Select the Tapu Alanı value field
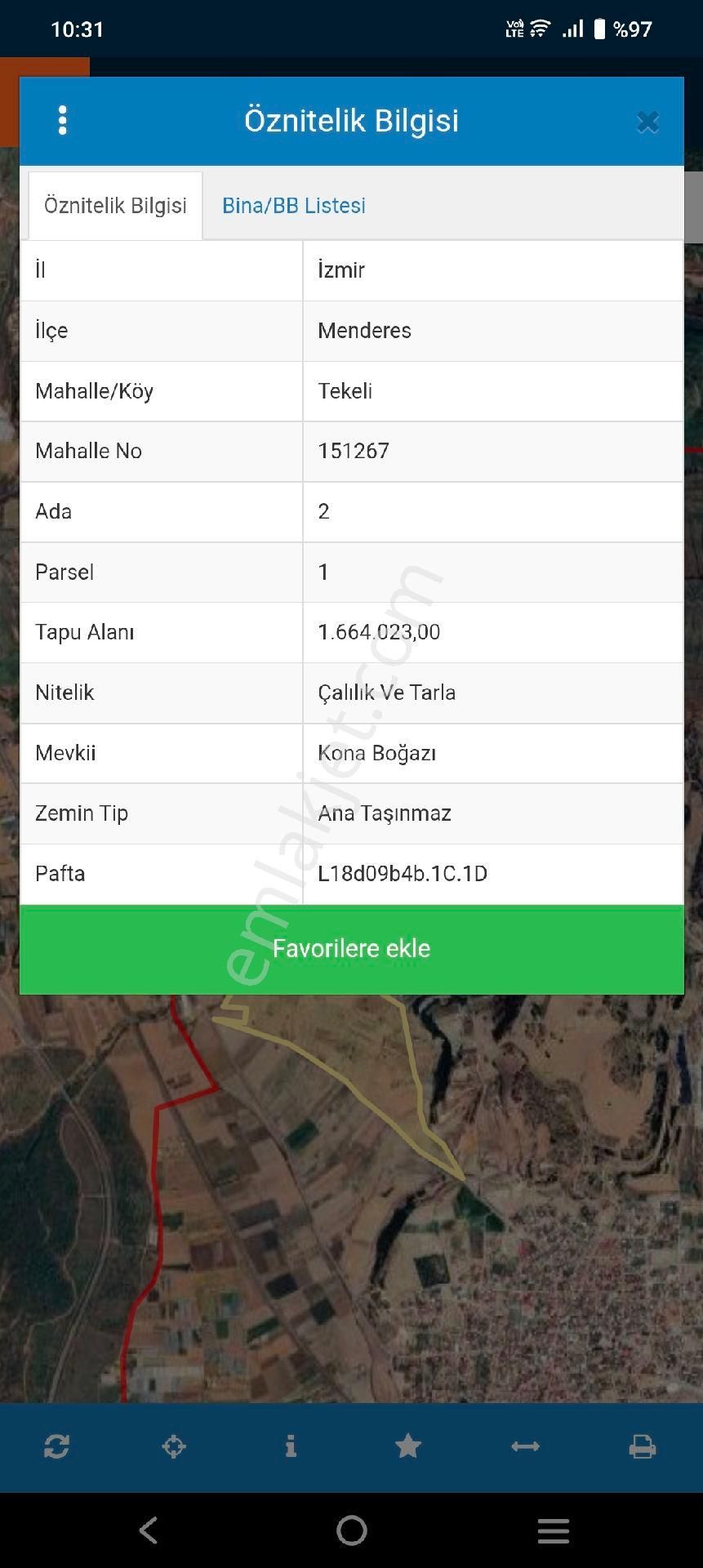 (378, 632)
